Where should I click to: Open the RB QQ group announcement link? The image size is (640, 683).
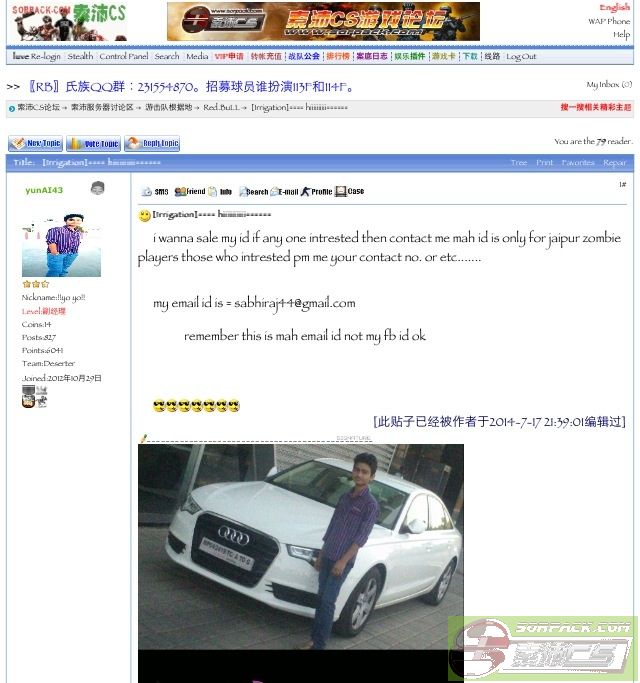pyautogui.click(x=190, y=87)
